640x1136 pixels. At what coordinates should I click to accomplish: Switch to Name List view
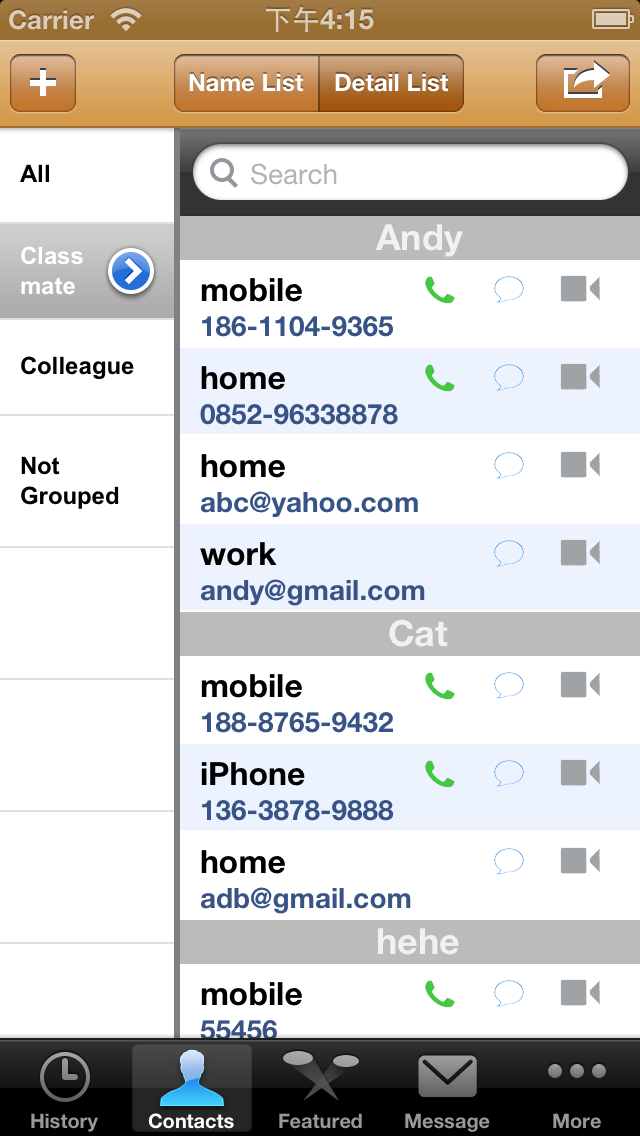click(246, 83)
